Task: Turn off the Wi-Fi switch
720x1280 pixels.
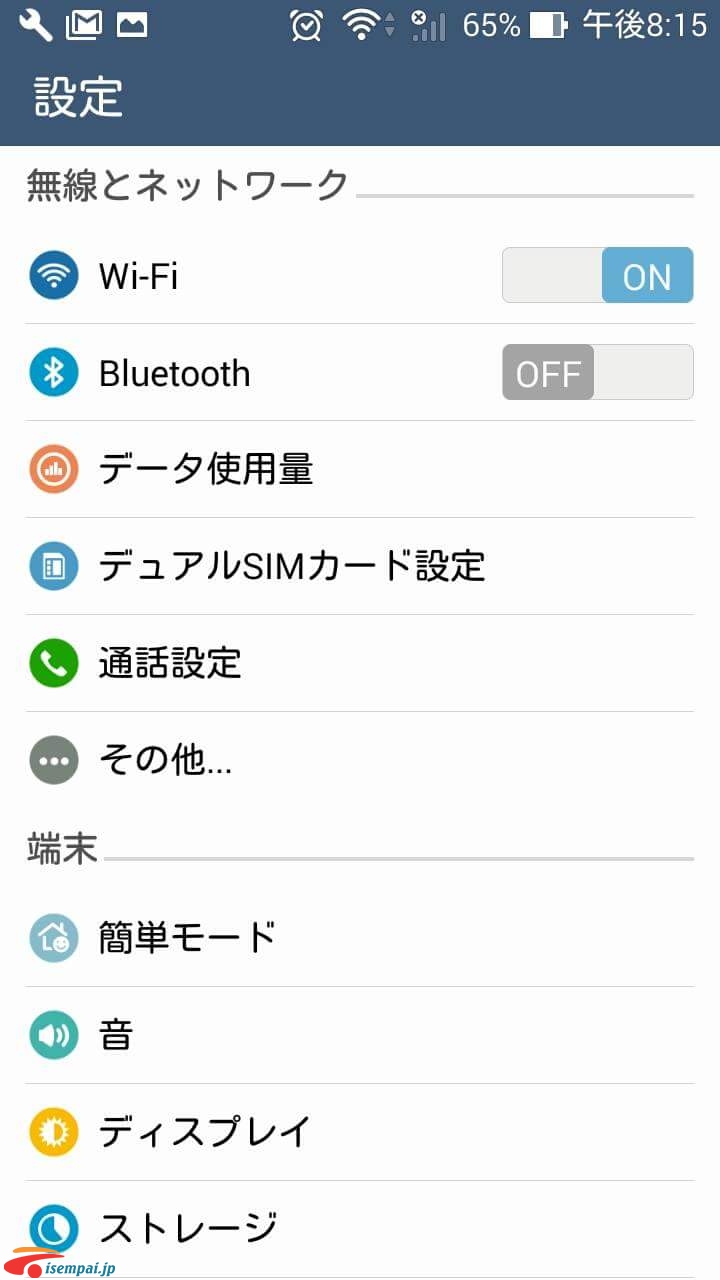Action: click(597, 275)
